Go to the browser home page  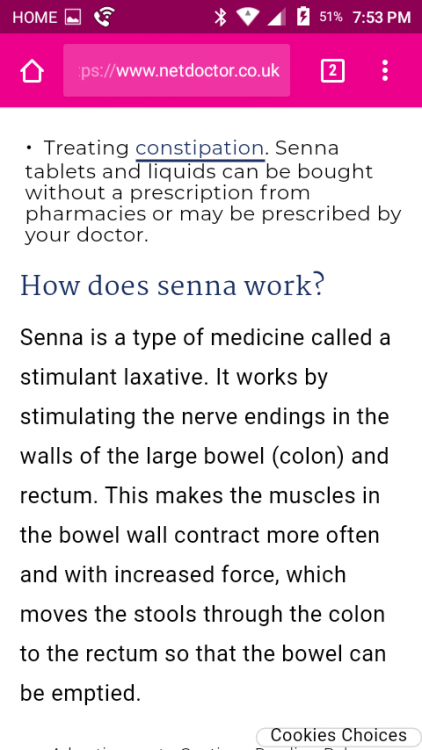point(32,71)
